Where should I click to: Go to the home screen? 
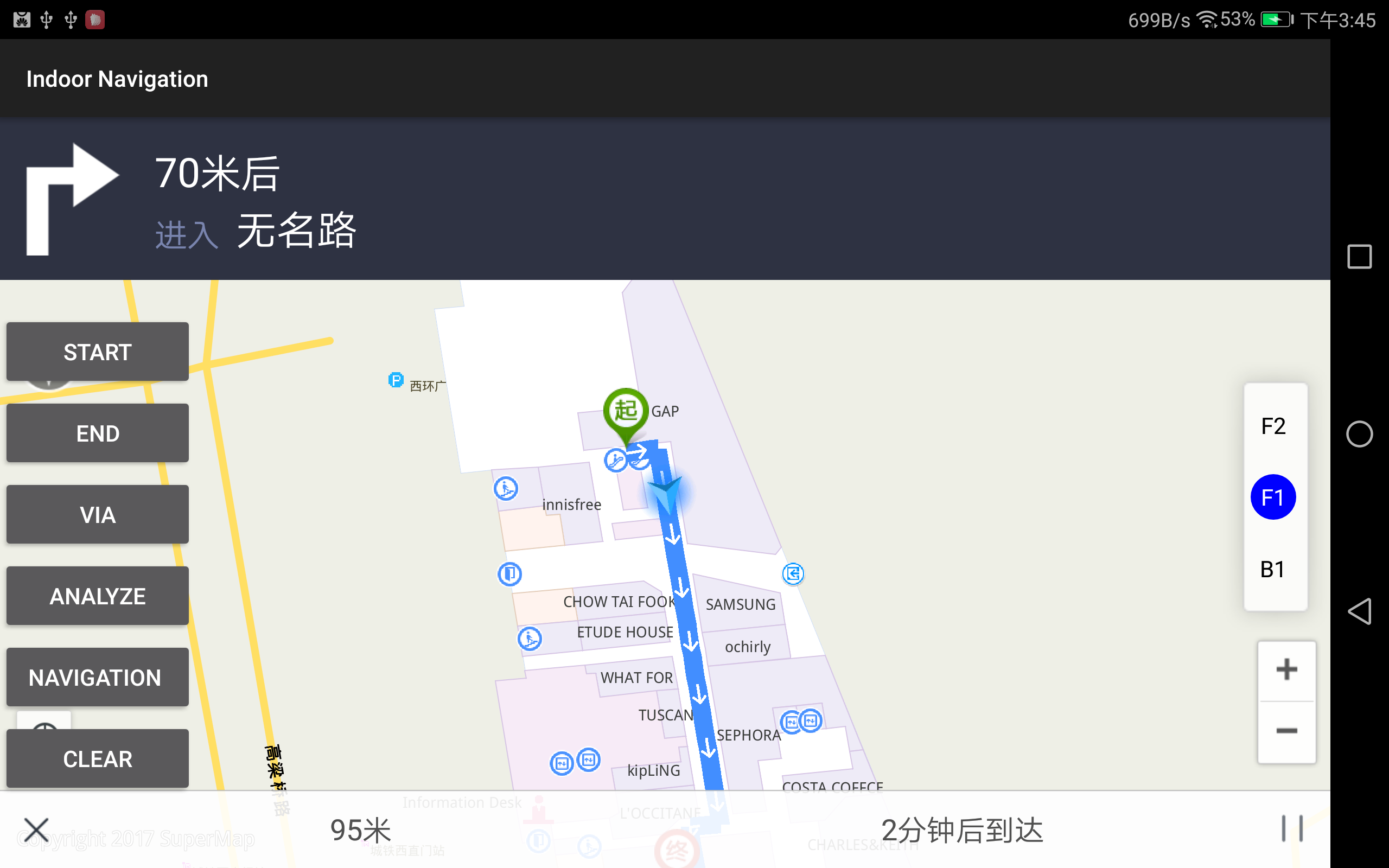1359,434
